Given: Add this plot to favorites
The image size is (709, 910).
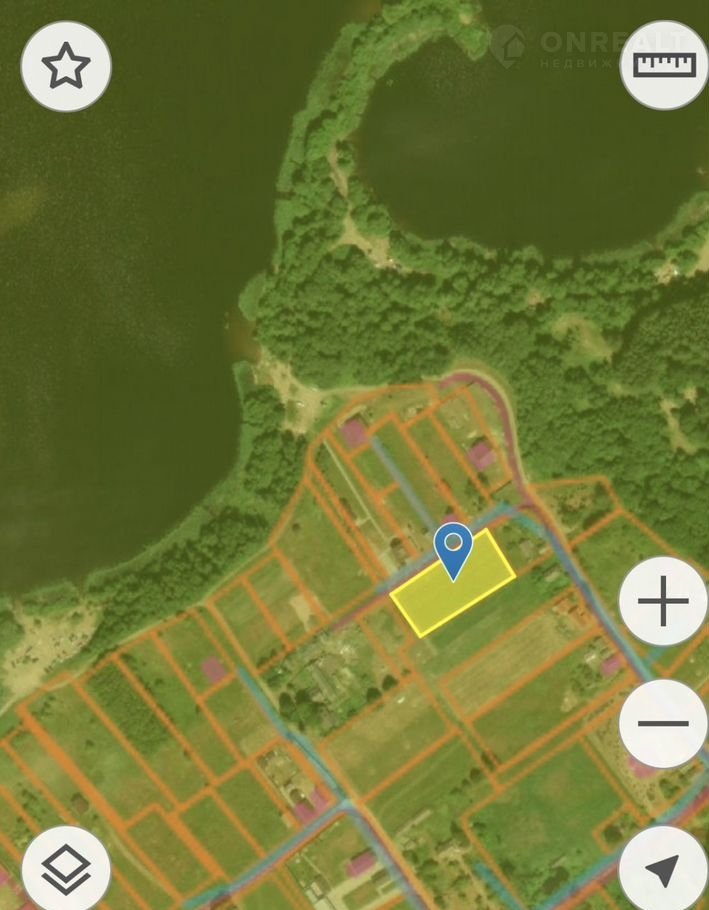Looking at the screenshot, I should coord(66,66).
